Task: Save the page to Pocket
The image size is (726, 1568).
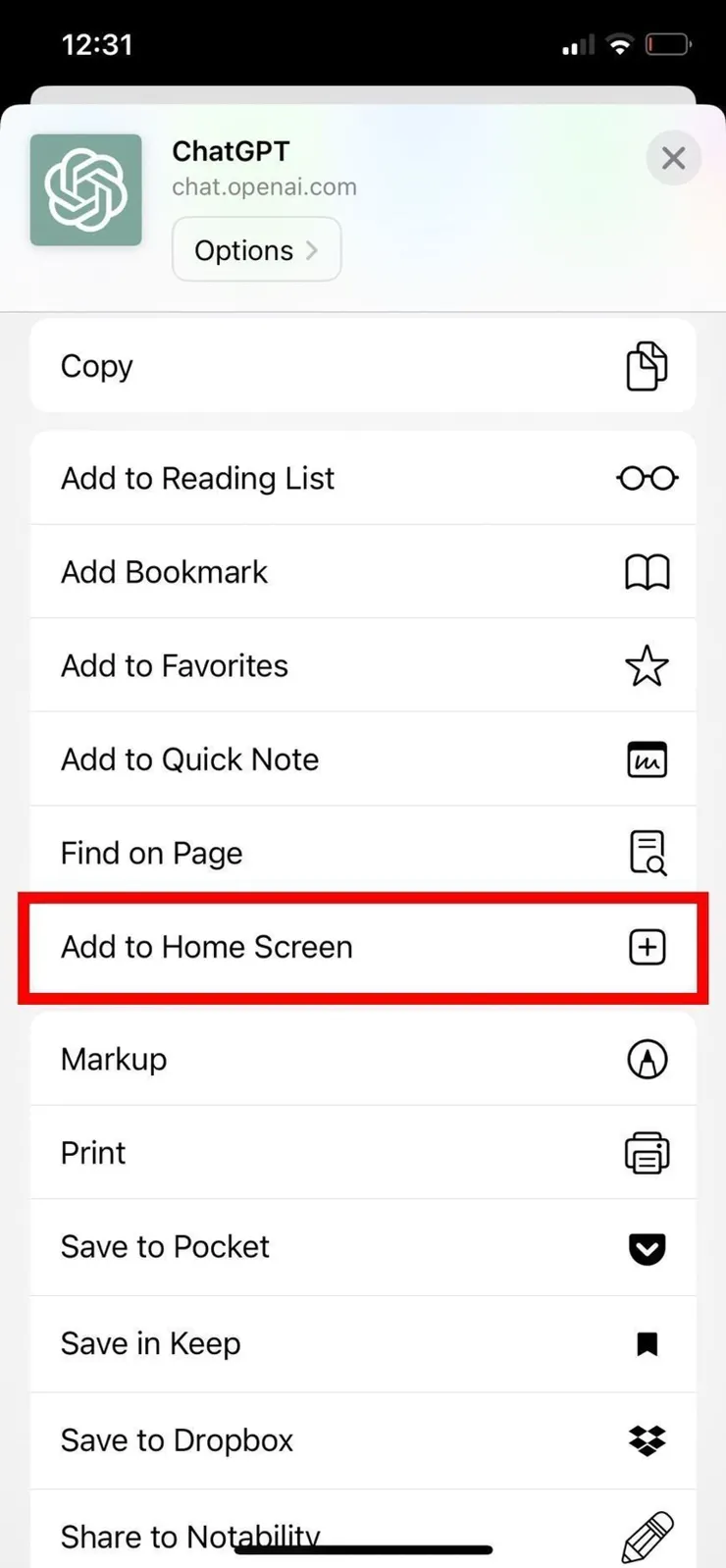Action: point(363,1246)
